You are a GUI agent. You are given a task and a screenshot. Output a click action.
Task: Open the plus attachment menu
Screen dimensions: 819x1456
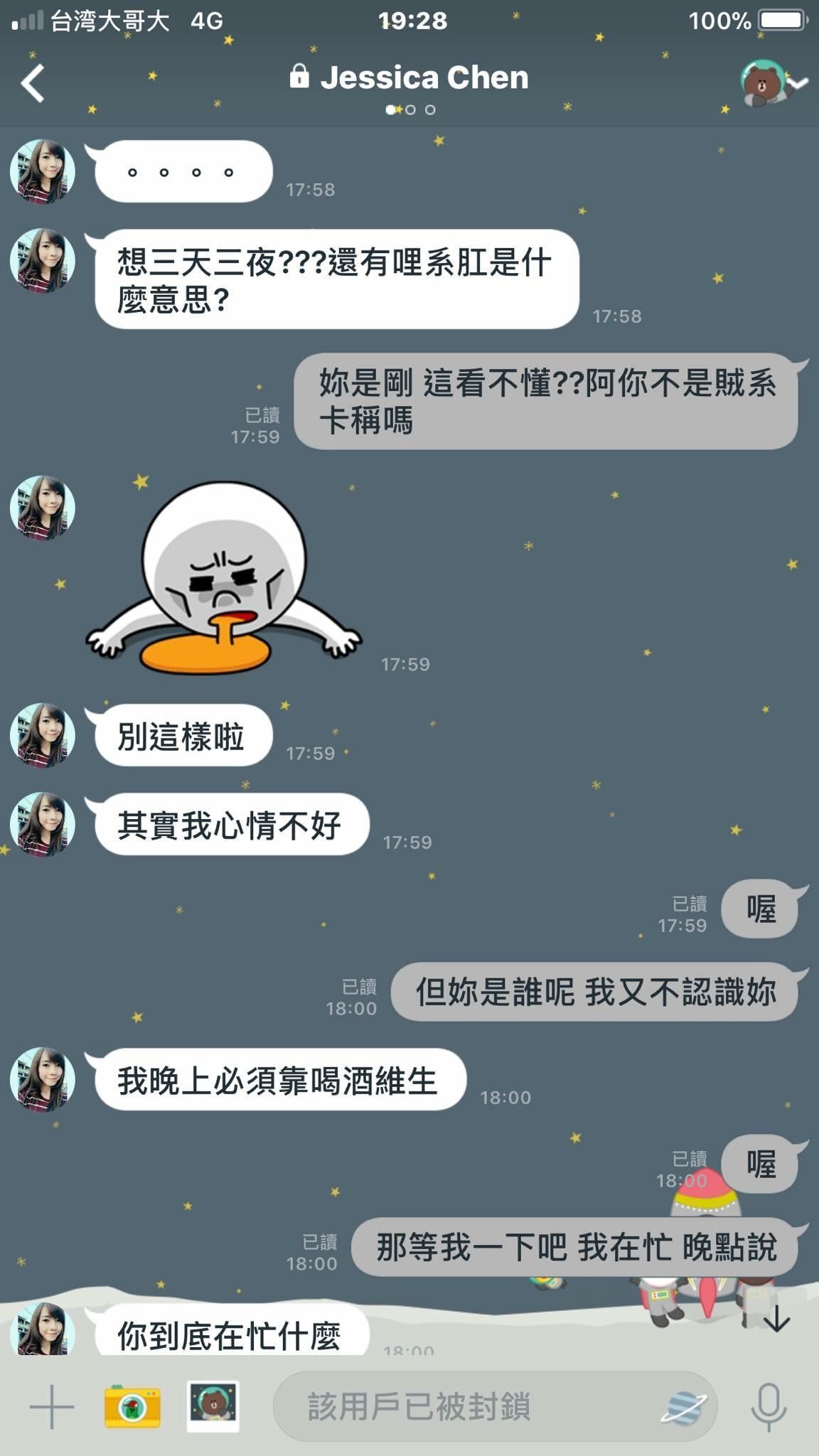point(51,1406)
